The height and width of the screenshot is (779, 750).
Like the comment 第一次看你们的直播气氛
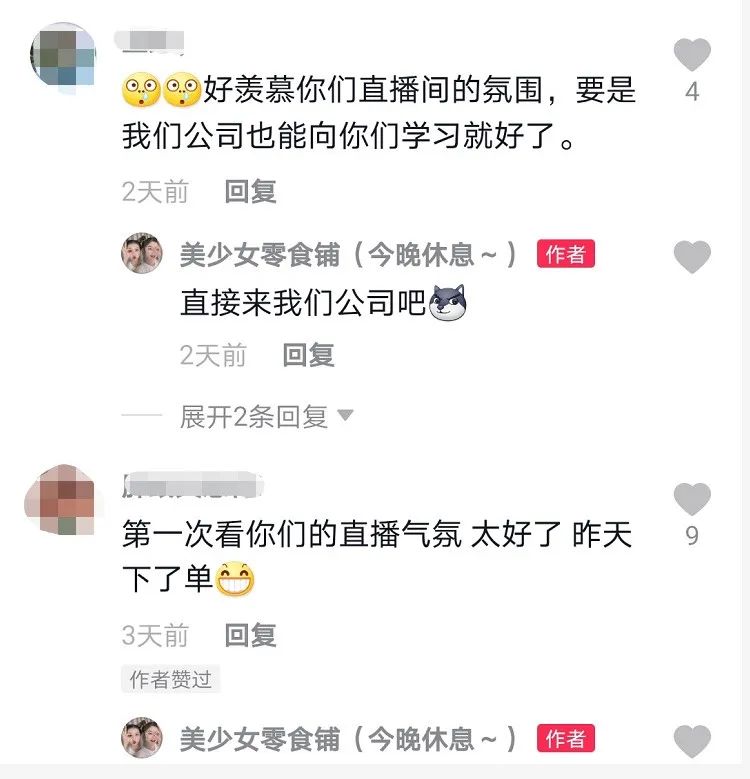click(x=692, y=500)
